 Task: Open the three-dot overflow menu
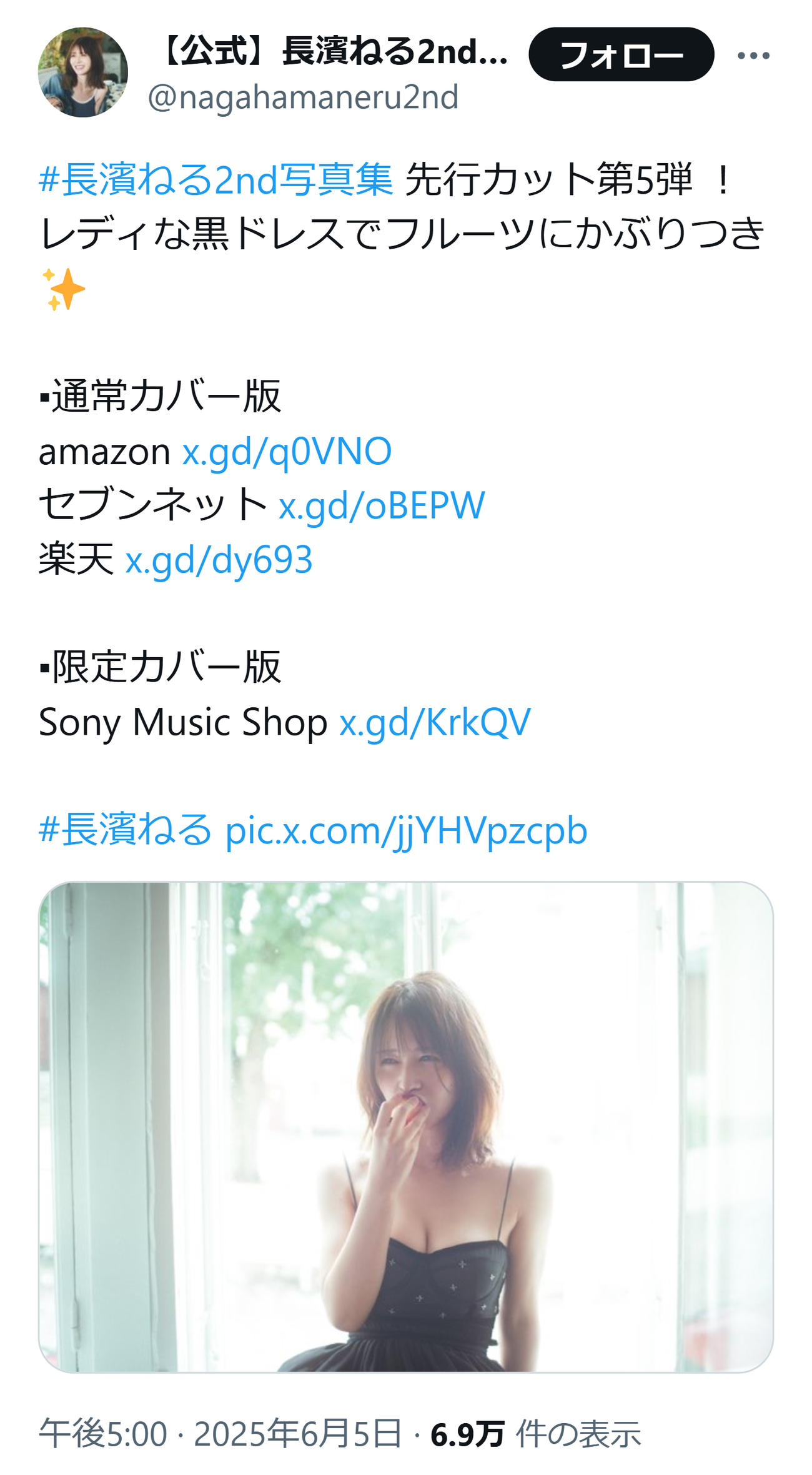click(x=753, y=56)
